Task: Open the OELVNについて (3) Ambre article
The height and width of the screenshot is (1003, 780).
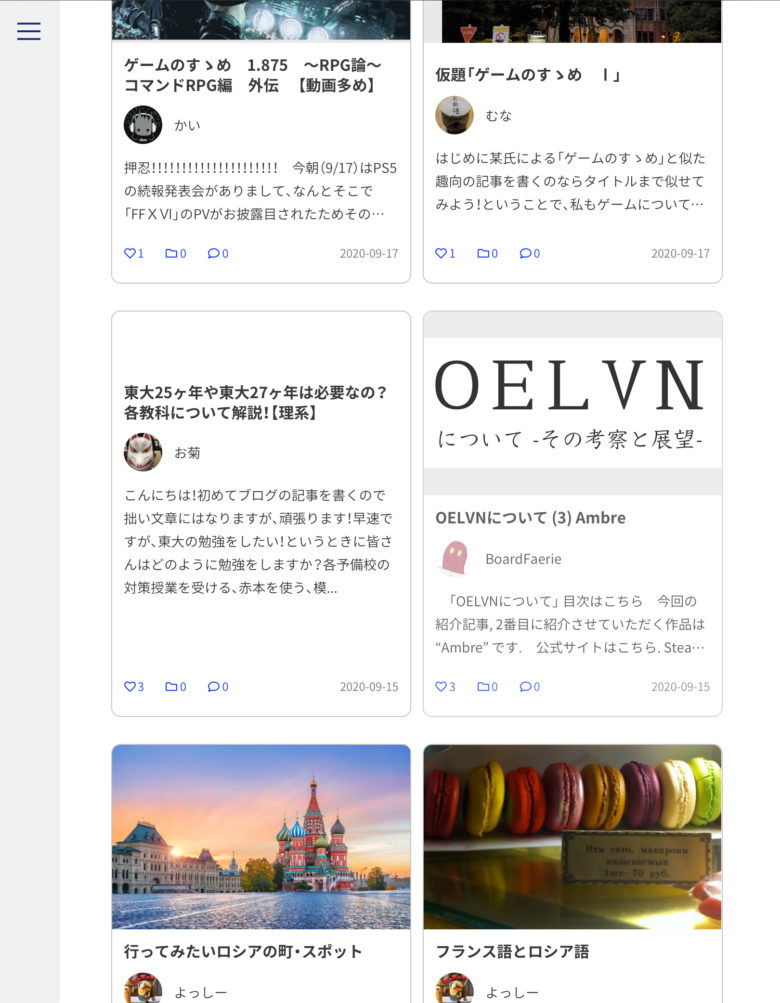Action: (530, 518)
